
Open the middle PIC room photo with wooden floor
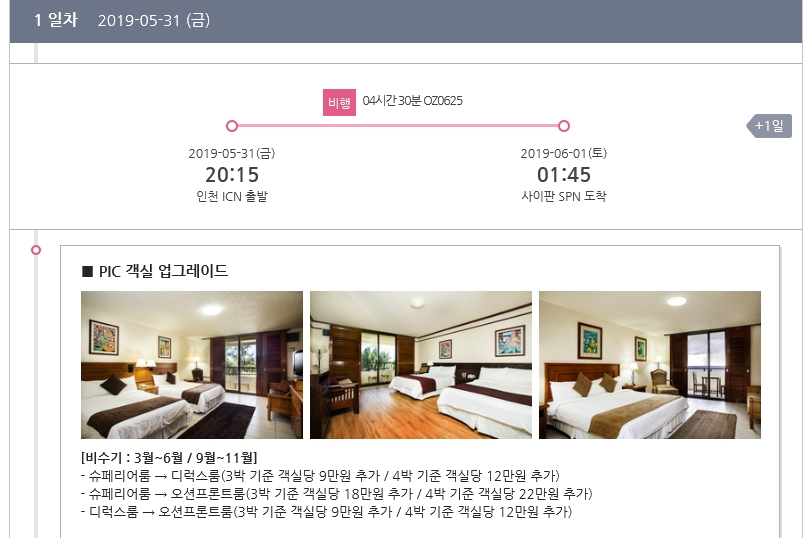click(x=420, y=365)
